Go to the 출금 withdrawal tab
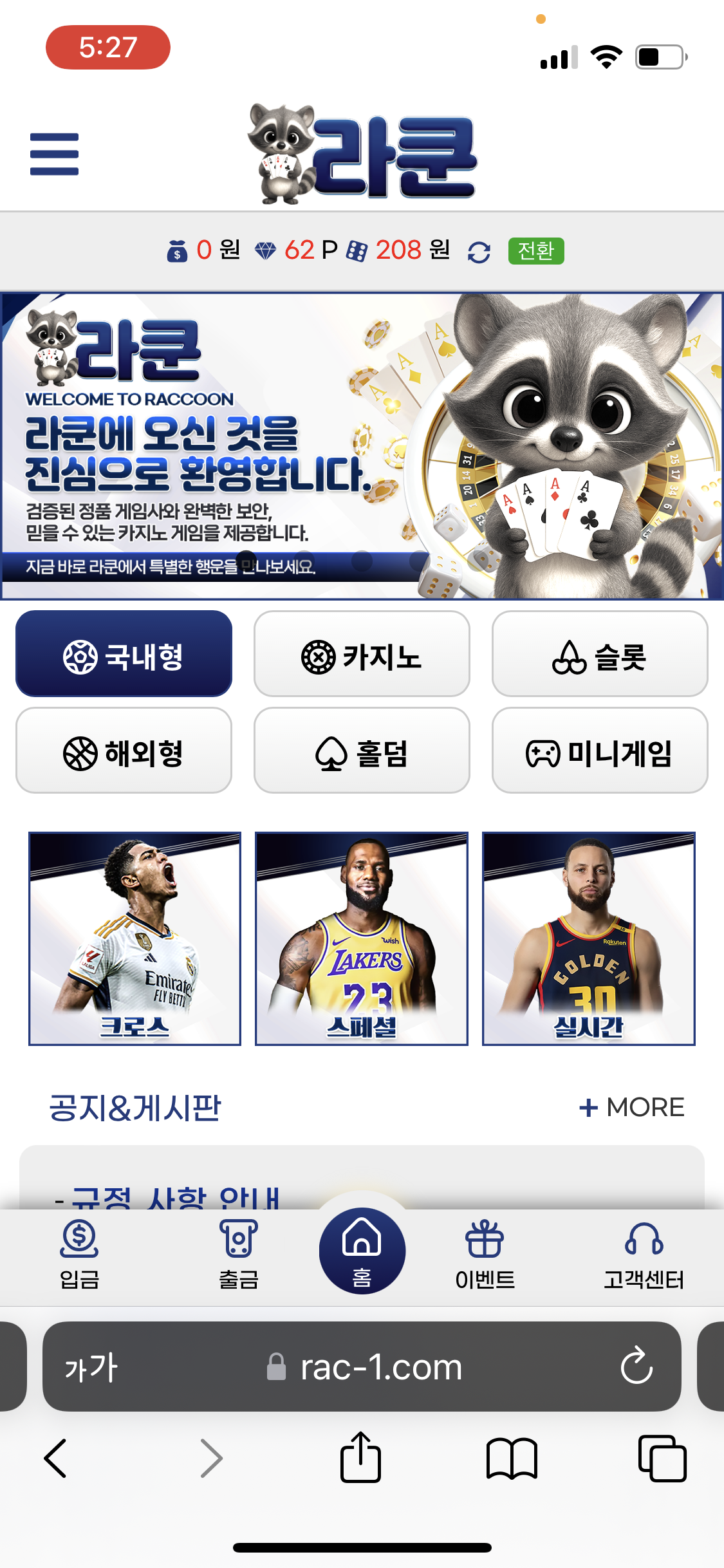 (x=238, y=1254)
